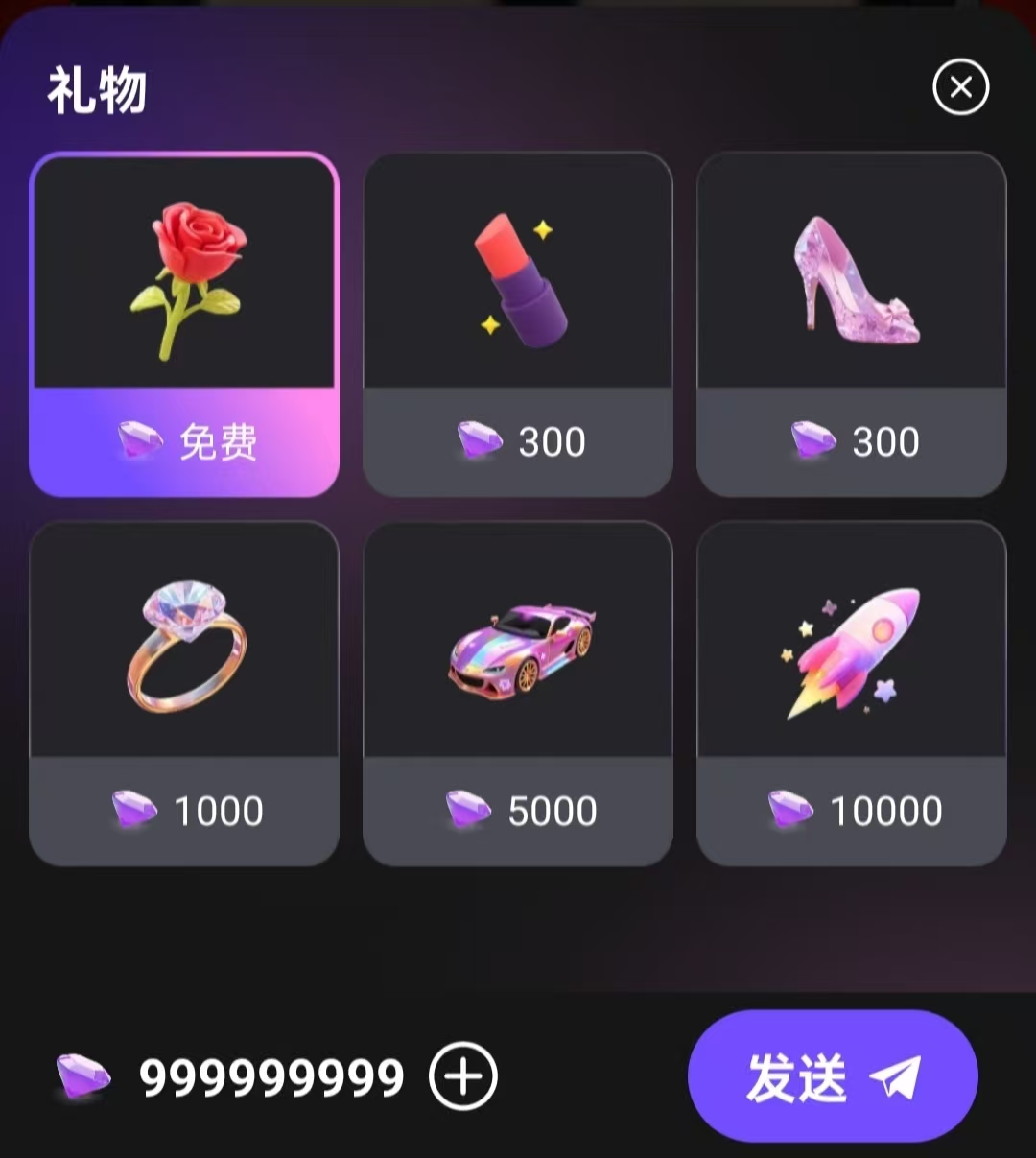The width and height of the screenshot is (1036, 1158).
Task: Select the diamond ring gift for 1000
Action: tap(184, 693)
